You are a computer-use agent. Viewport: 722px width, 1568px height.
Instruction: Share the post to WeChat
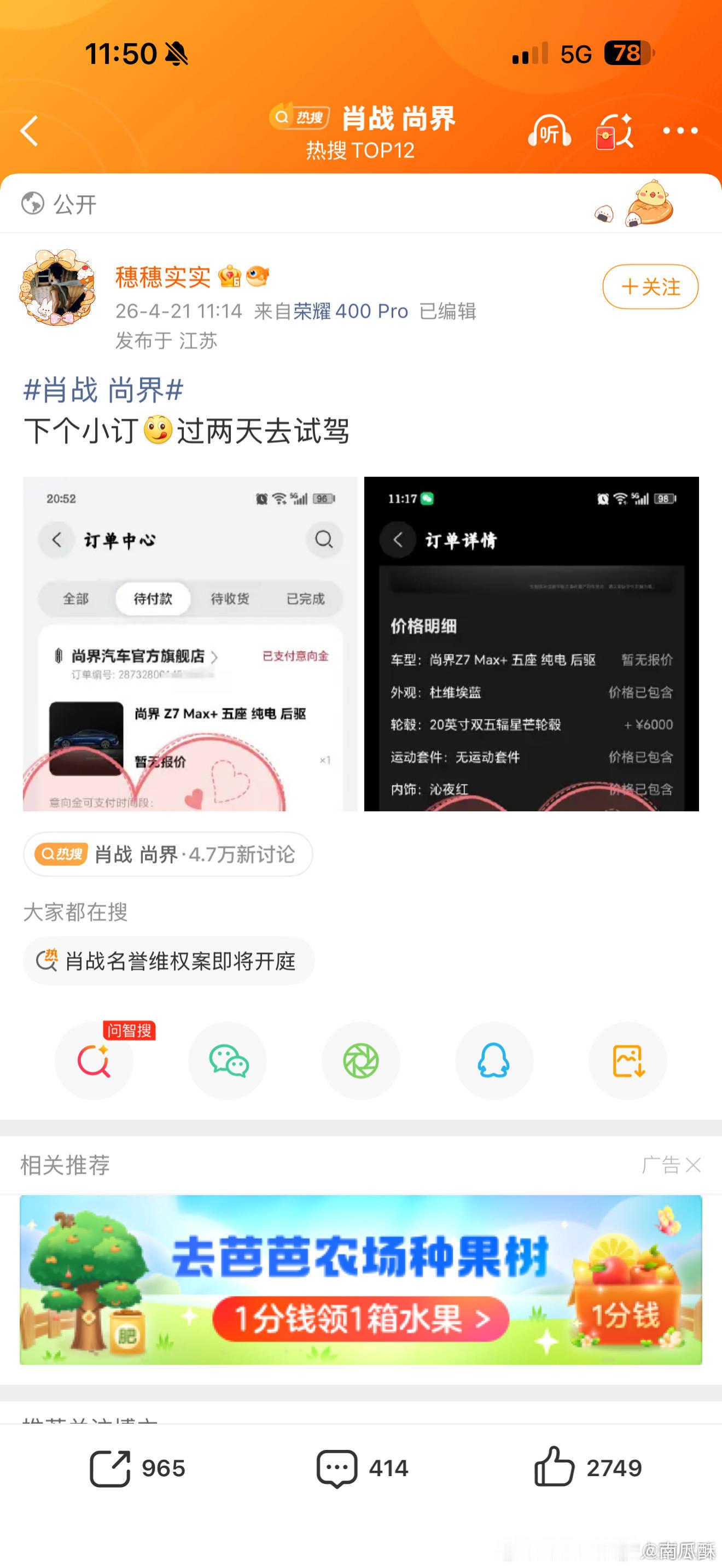(228, 1062)
